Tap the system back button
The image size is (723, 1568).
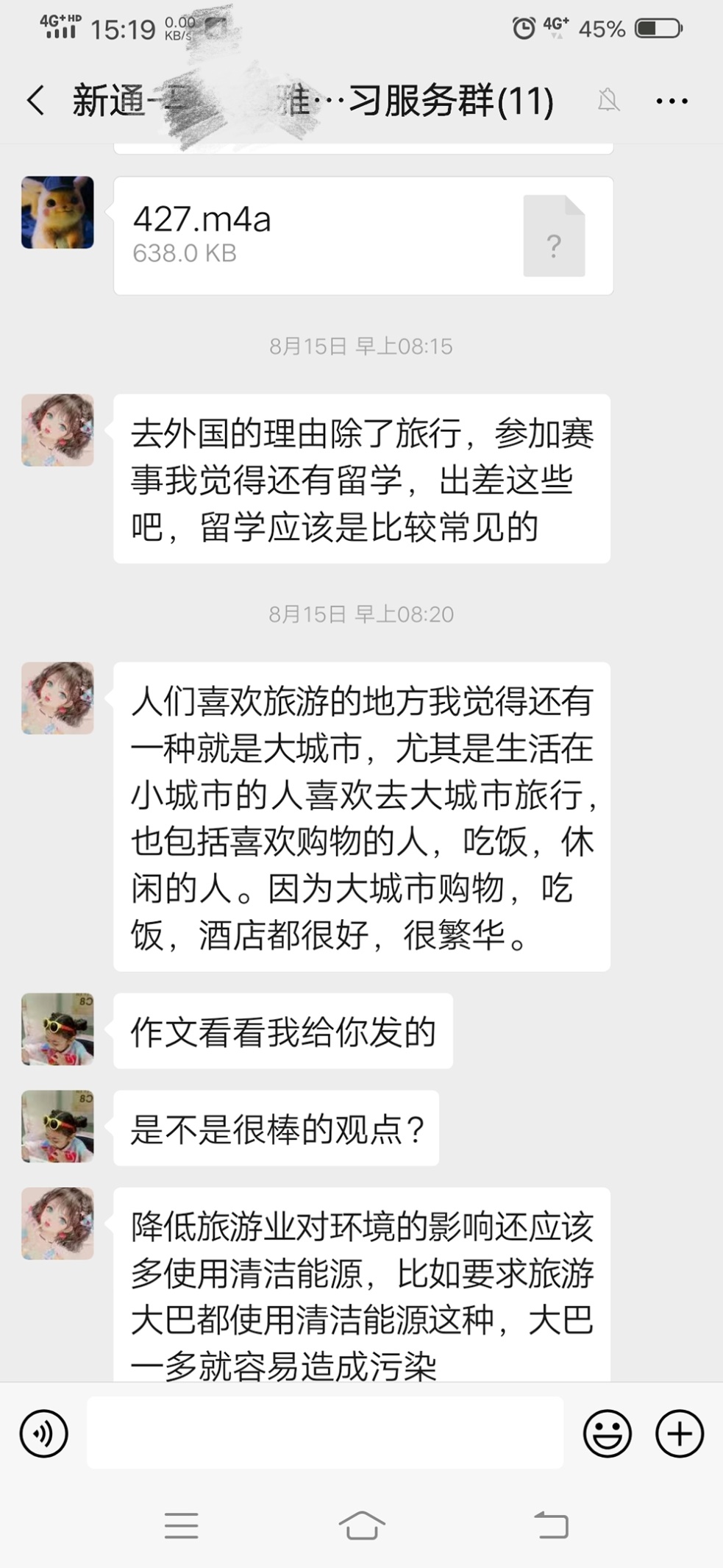tap(552, 1525)
